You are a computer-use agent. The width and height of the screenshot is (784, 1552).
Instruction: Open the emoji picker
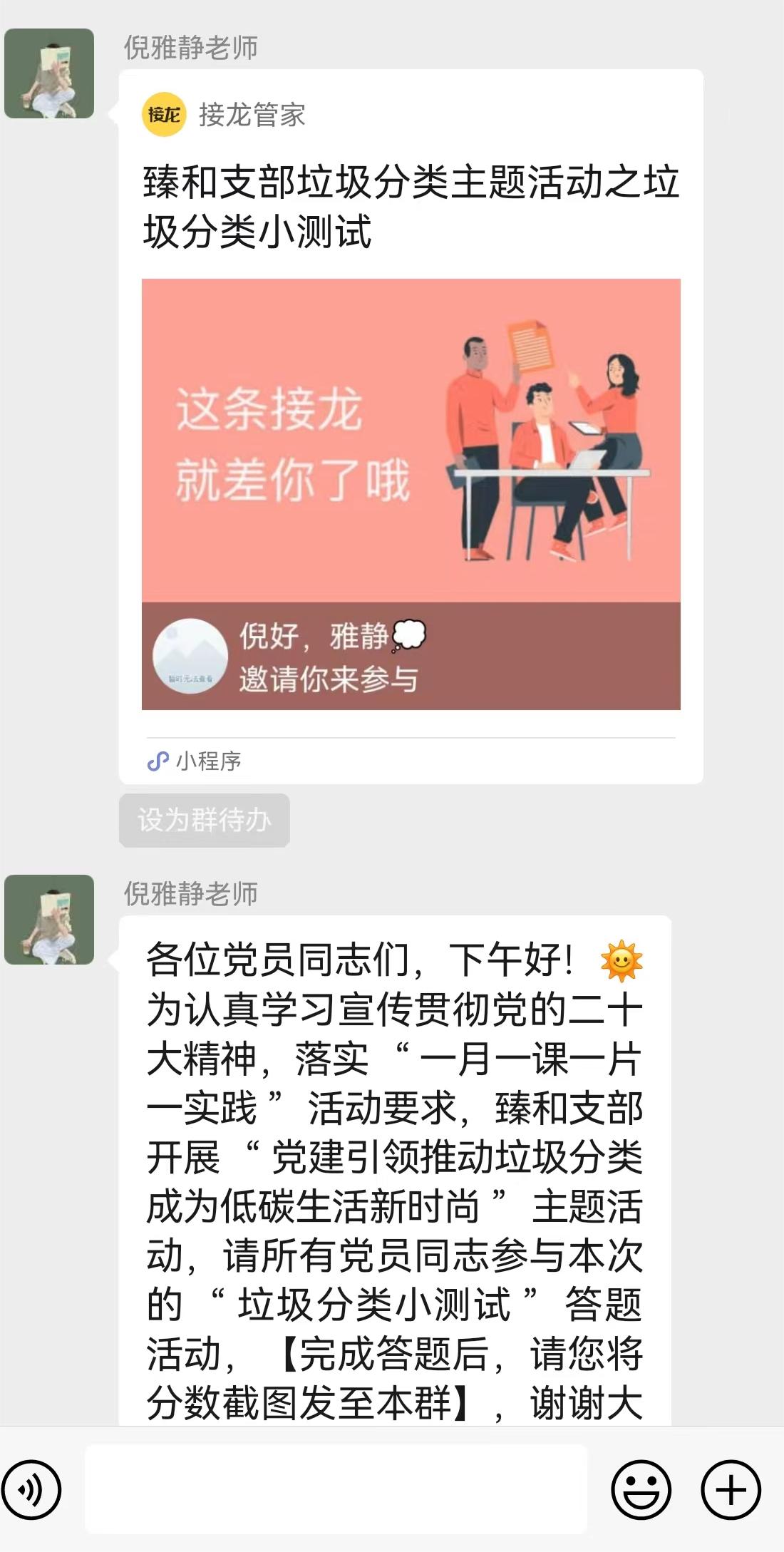[x=641, y=1489]
